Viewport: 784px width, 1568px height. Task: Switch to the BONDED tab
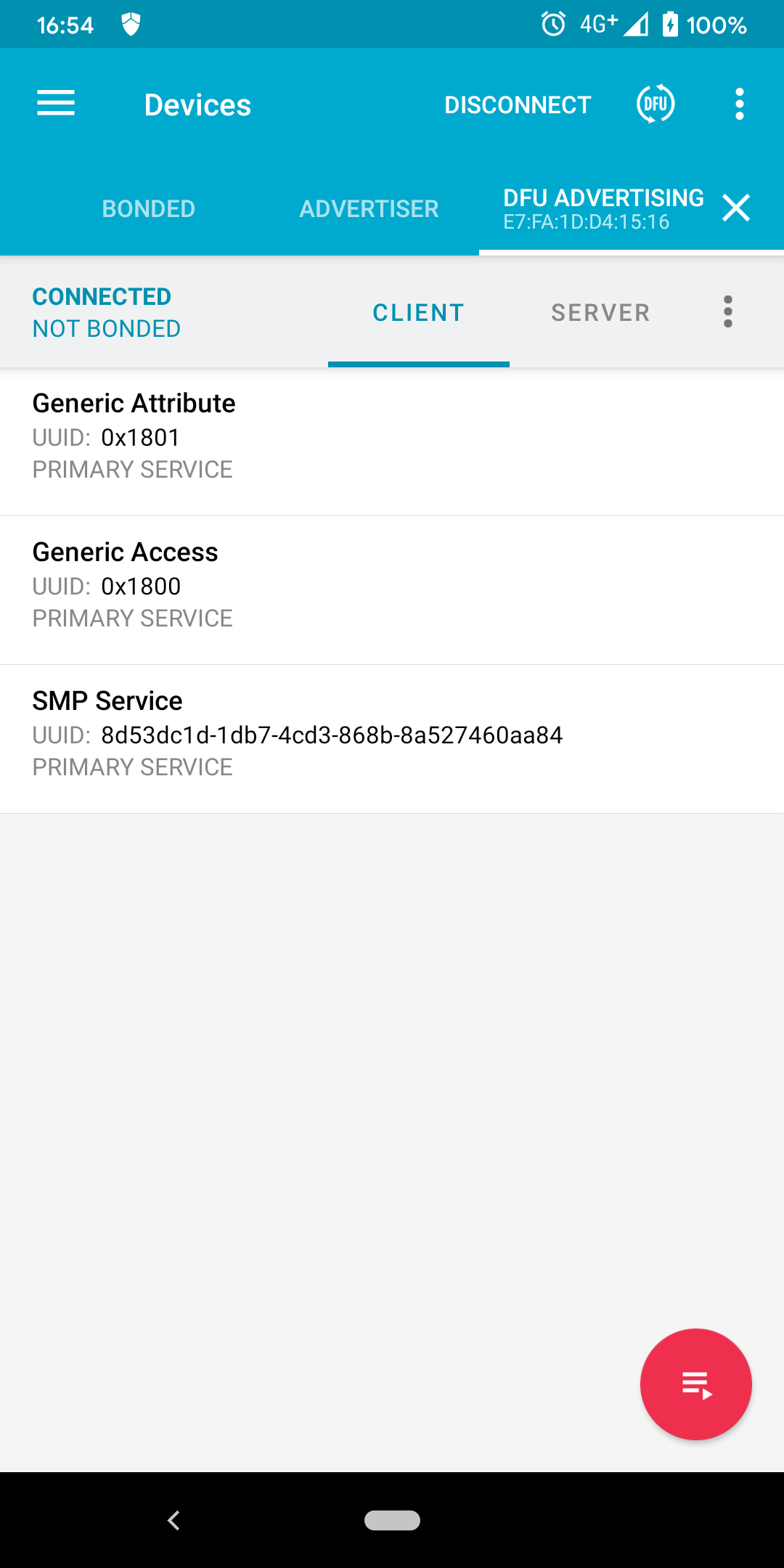tap(149, 208)
